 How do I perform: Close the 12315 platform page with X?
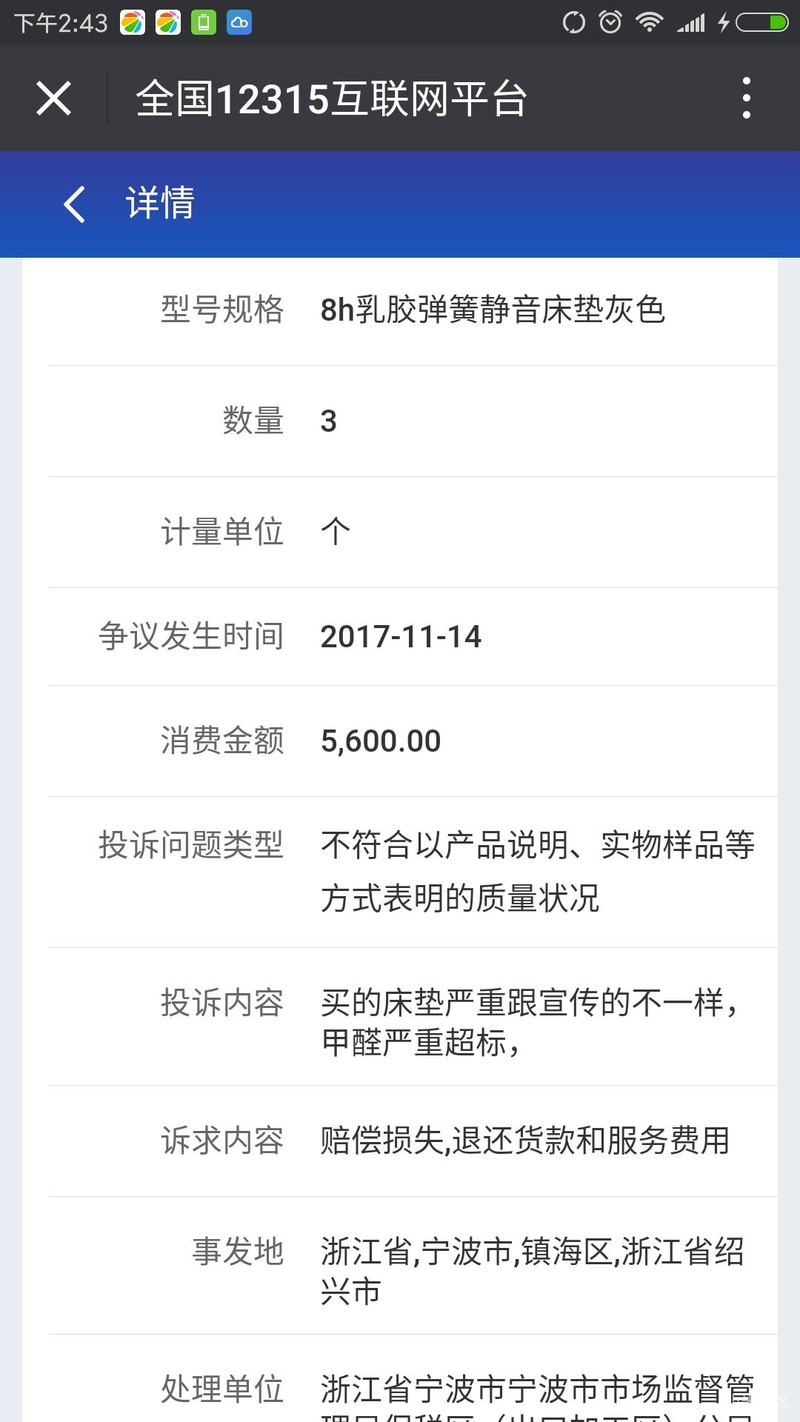(x=52, y=97)
